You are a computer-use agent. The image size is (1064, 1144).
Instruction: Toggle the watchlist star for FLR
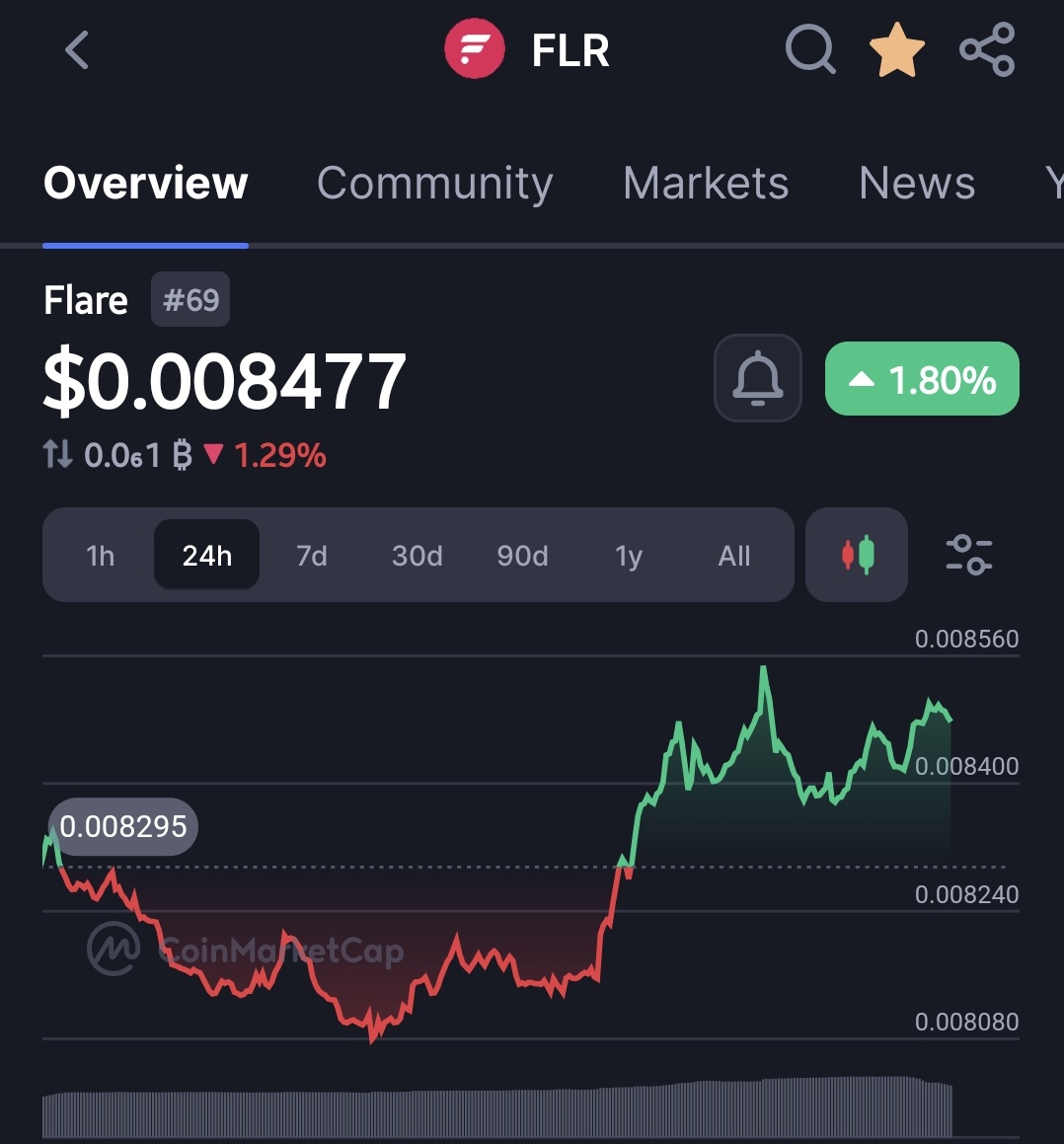coord(896,49)
